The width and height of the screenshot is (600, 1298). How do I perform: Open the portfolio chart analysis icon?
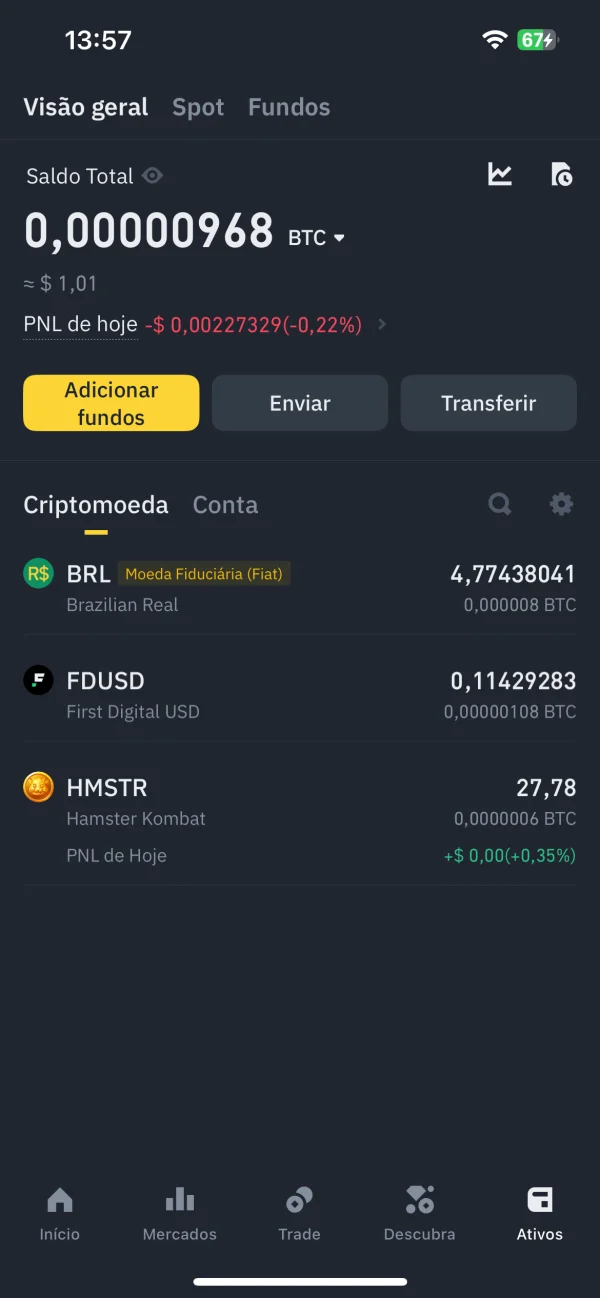tap(500, 174)
